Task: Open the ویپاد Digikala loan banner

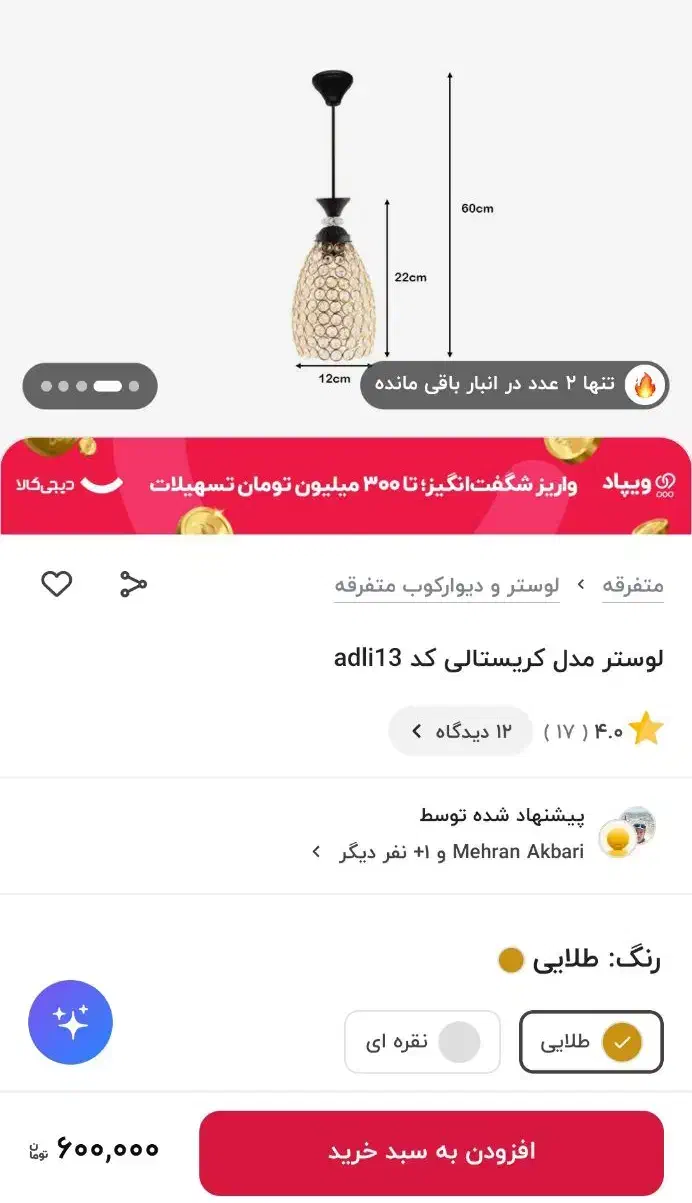Action: tap(346, 486)
